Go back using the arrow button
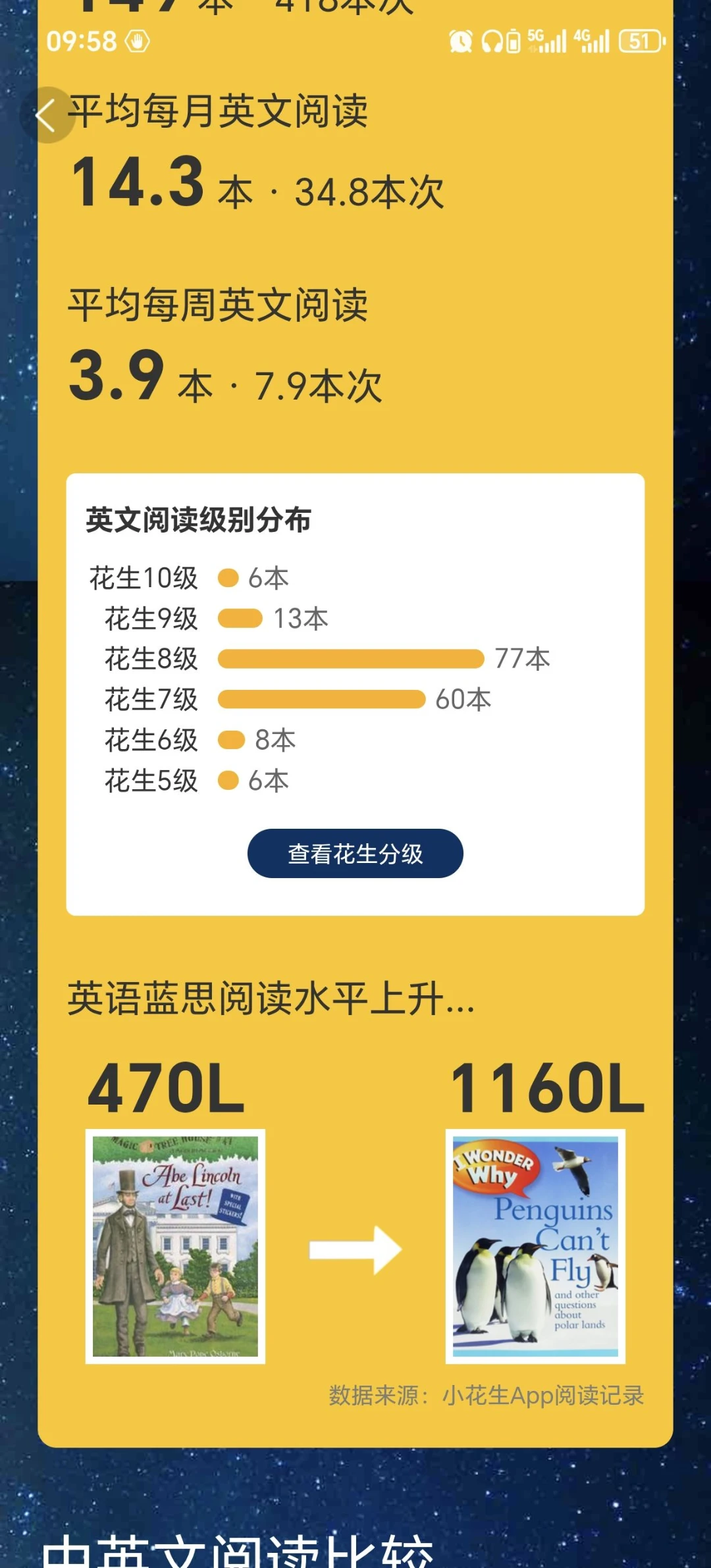The height and width of the screenshot is (1568, 711). [47, 115]
